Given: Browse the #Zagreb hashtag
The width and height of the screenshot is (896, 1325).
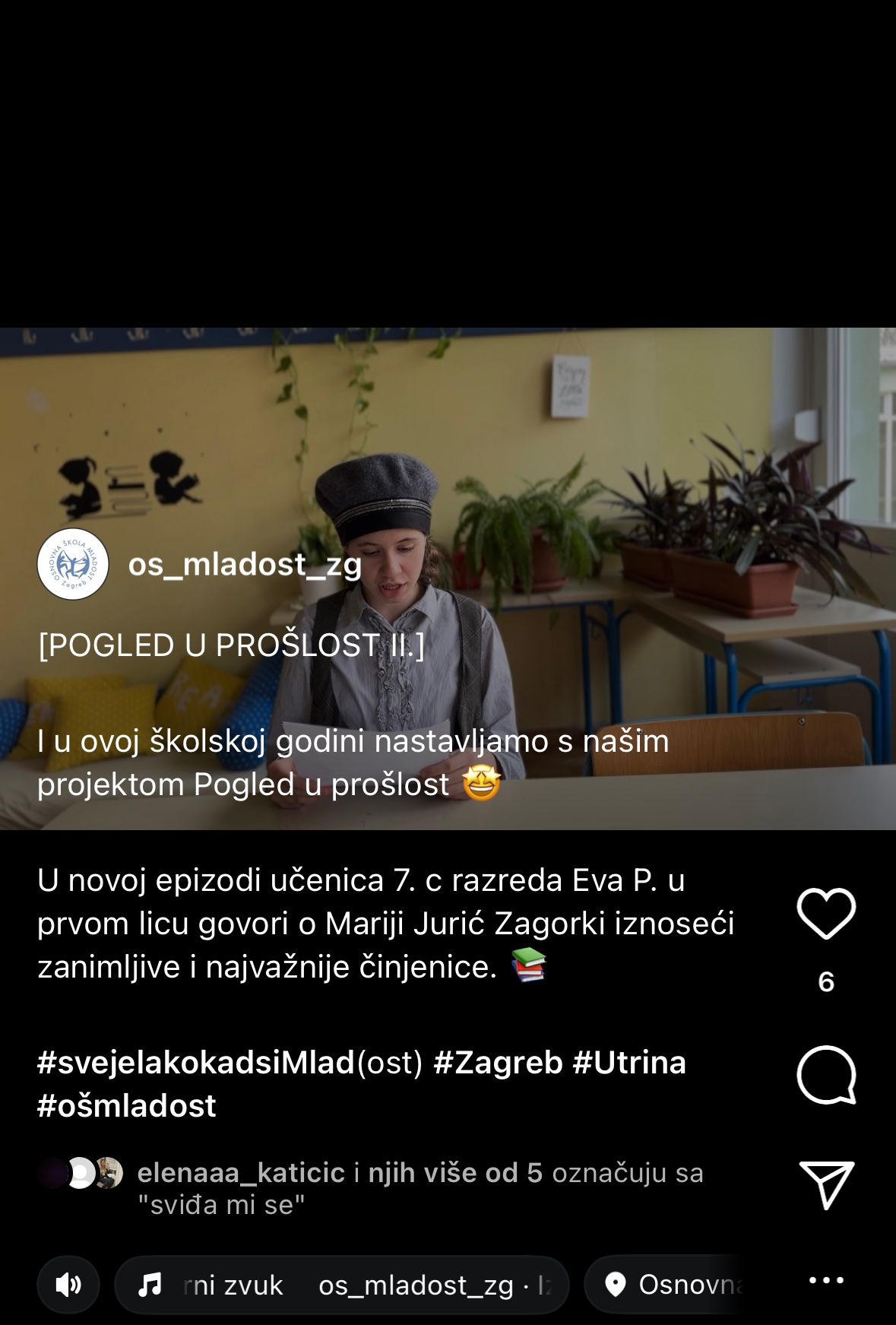Looking at the screenshot, I should [498, 1062].
